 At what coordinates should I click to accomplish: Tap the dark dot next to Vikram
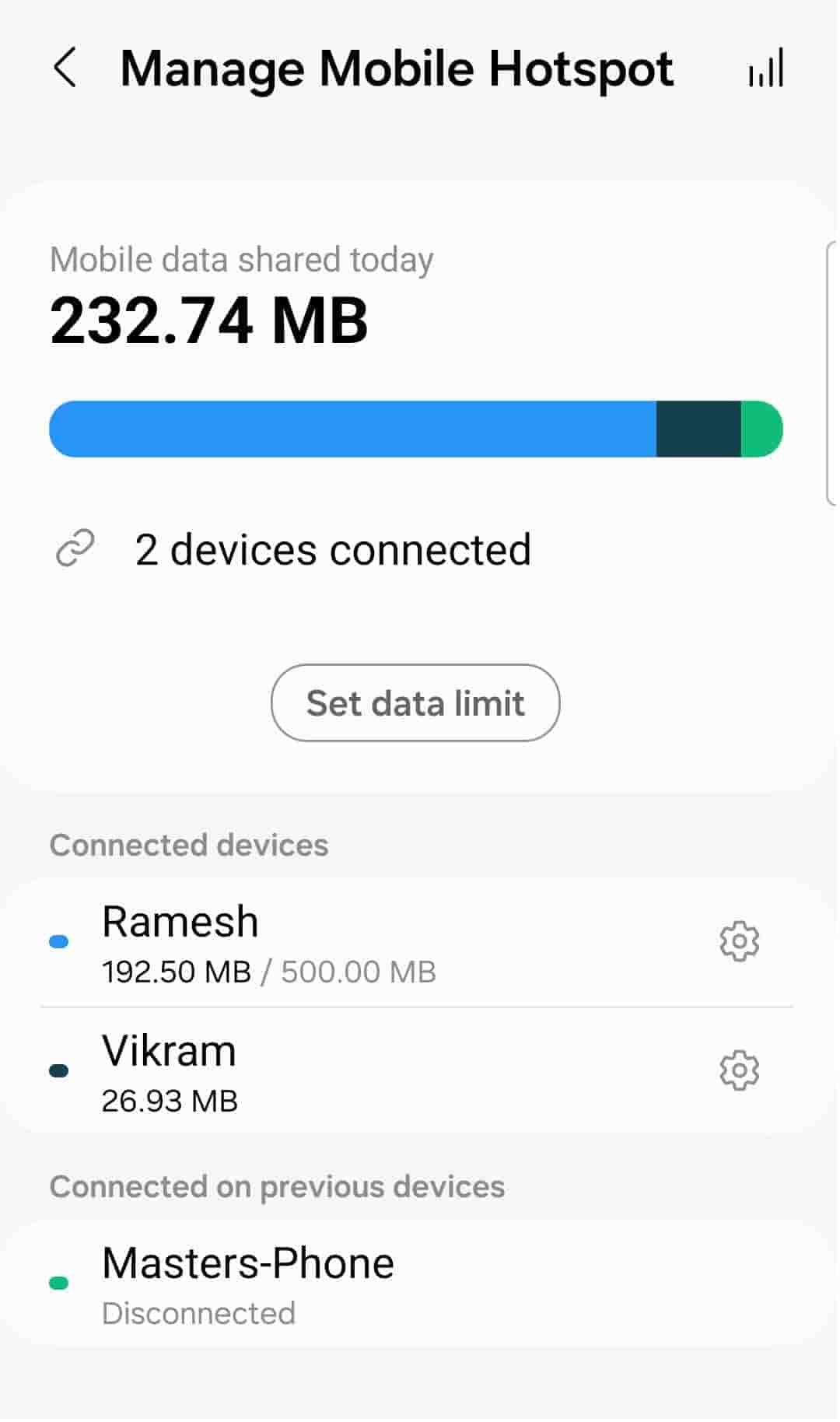coord(58,1070)
